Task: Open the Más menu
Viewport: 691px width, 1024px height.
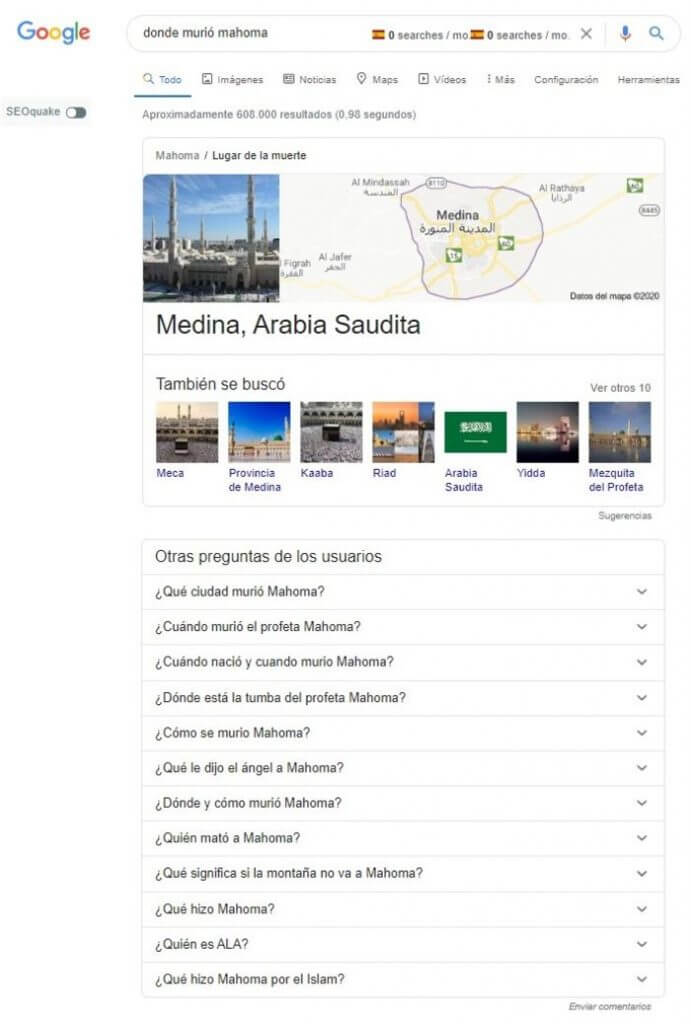Action: [x=500, y=79]
